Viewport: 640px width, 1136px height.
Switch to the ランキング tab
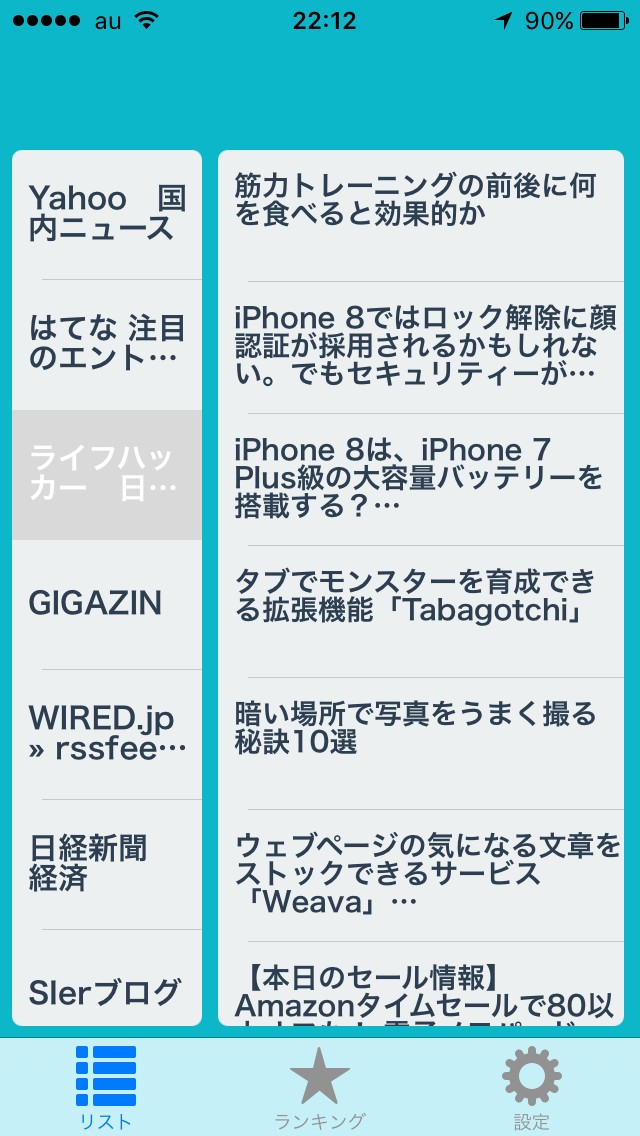(320, 1088)
